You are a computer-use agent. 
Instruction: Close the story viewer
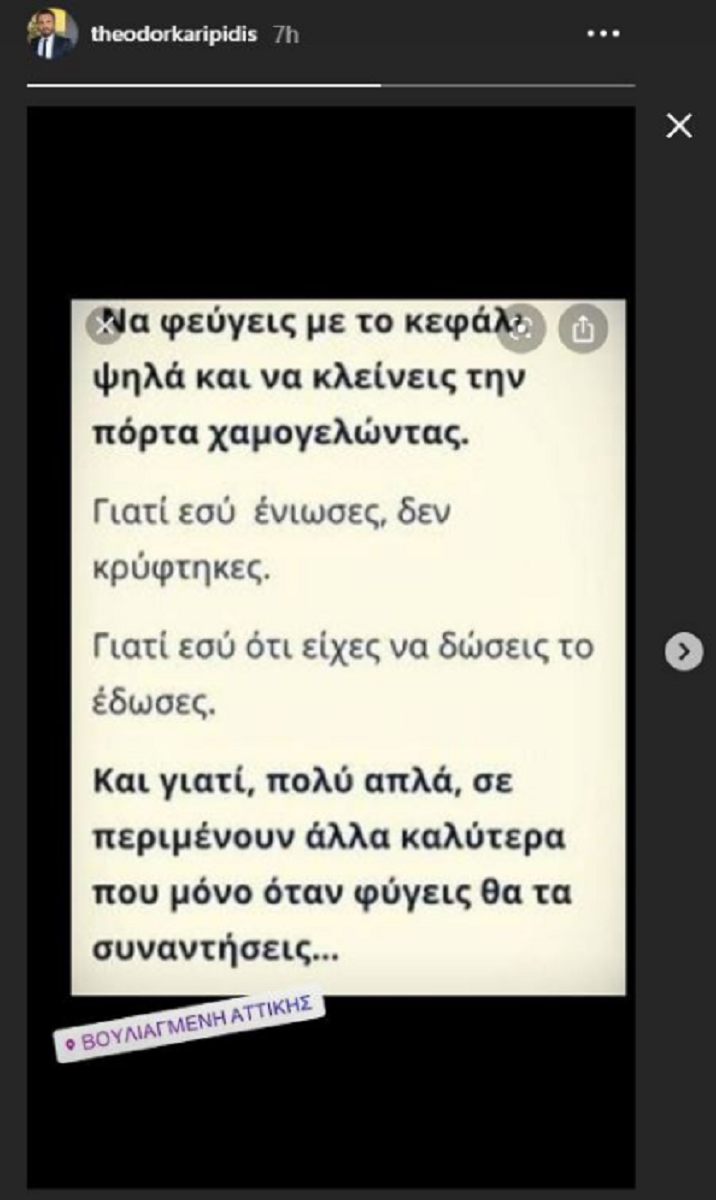(679, 126)
